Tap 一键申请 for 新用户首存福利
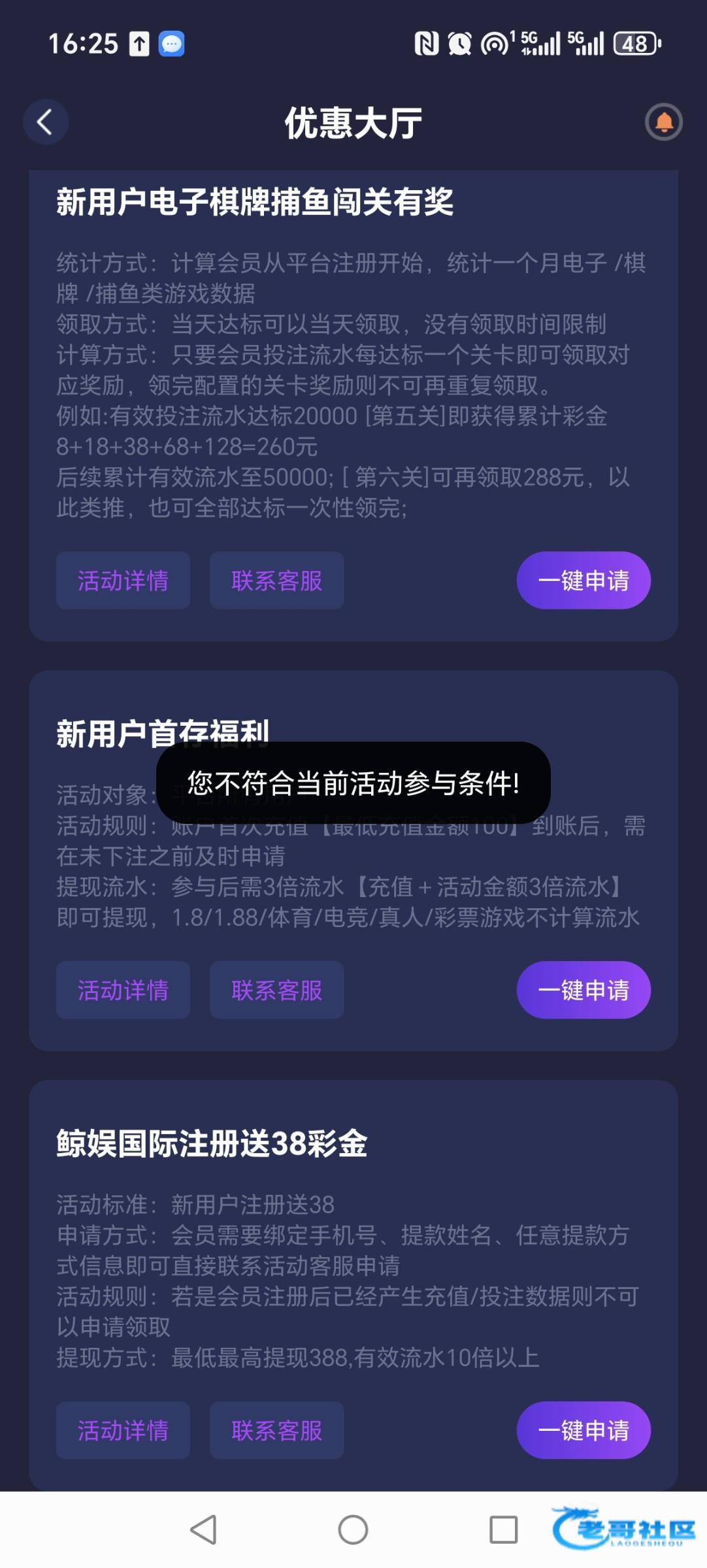 583,990
